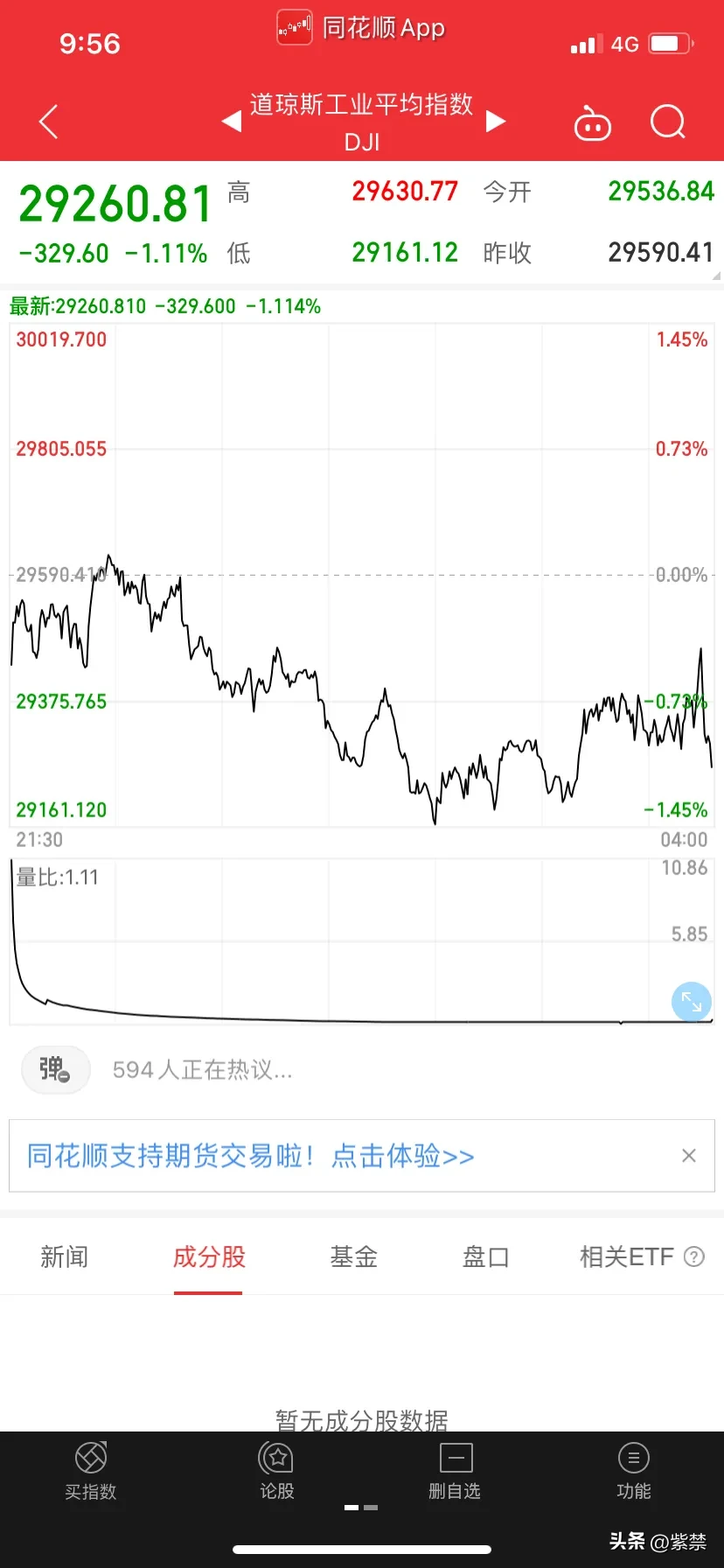Screen dimensions: 724x1568
Task: Tap 删自选 to remove from watchlist
Action: pyautogui.click(x=455, y=1470)
